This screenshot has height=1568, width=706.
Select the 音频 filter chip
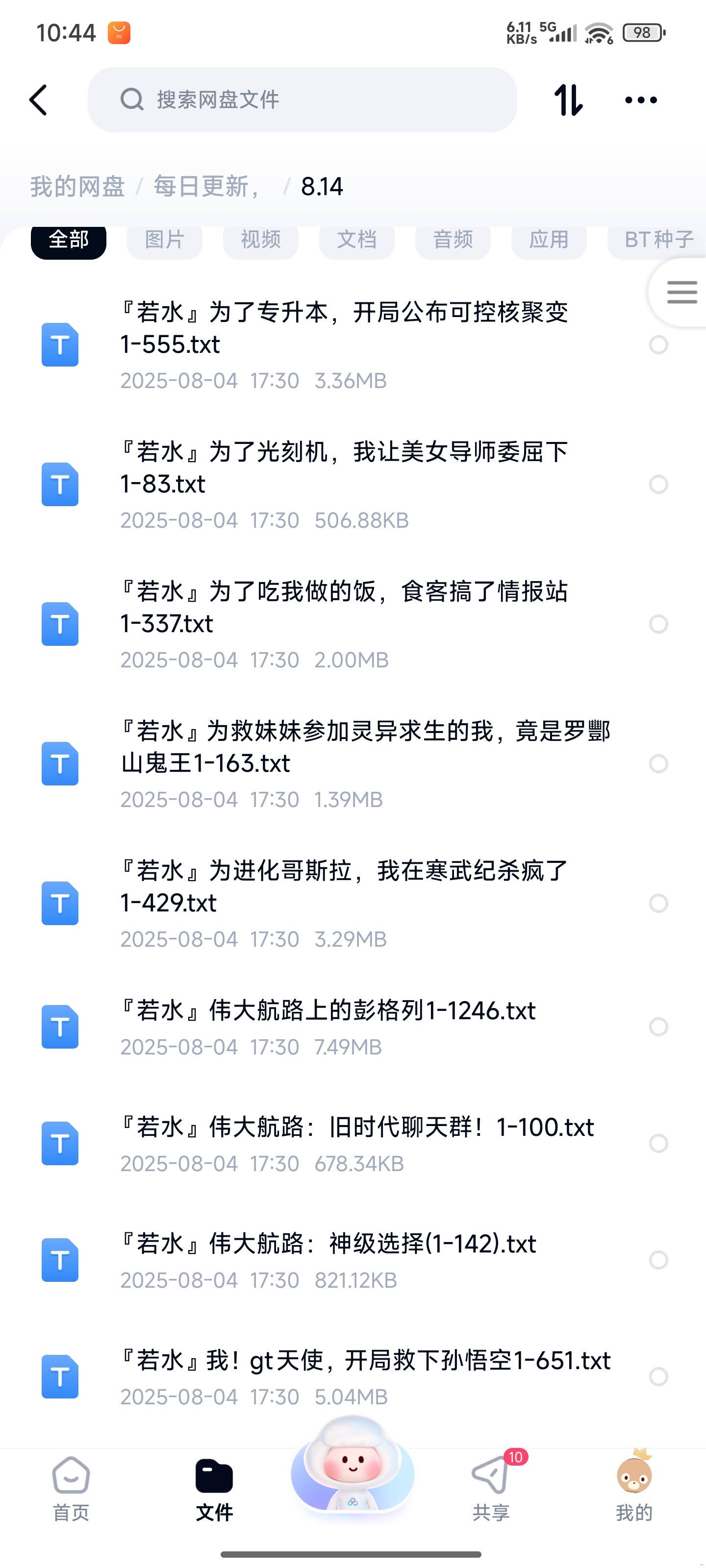click(x=453, y=240)
